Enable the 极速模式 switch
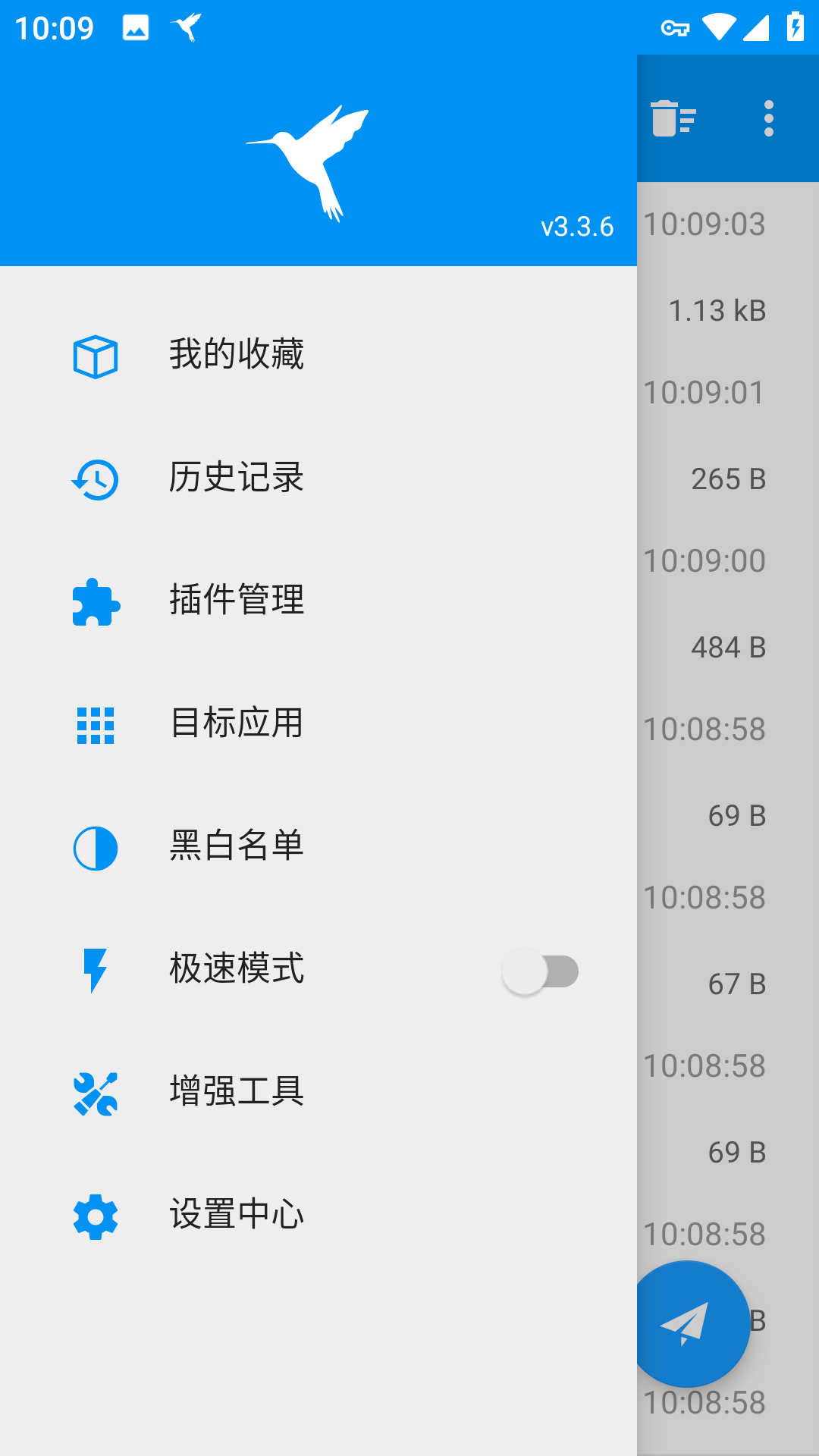This screenshot has height=1456, width=819. (x=540, y=971)
